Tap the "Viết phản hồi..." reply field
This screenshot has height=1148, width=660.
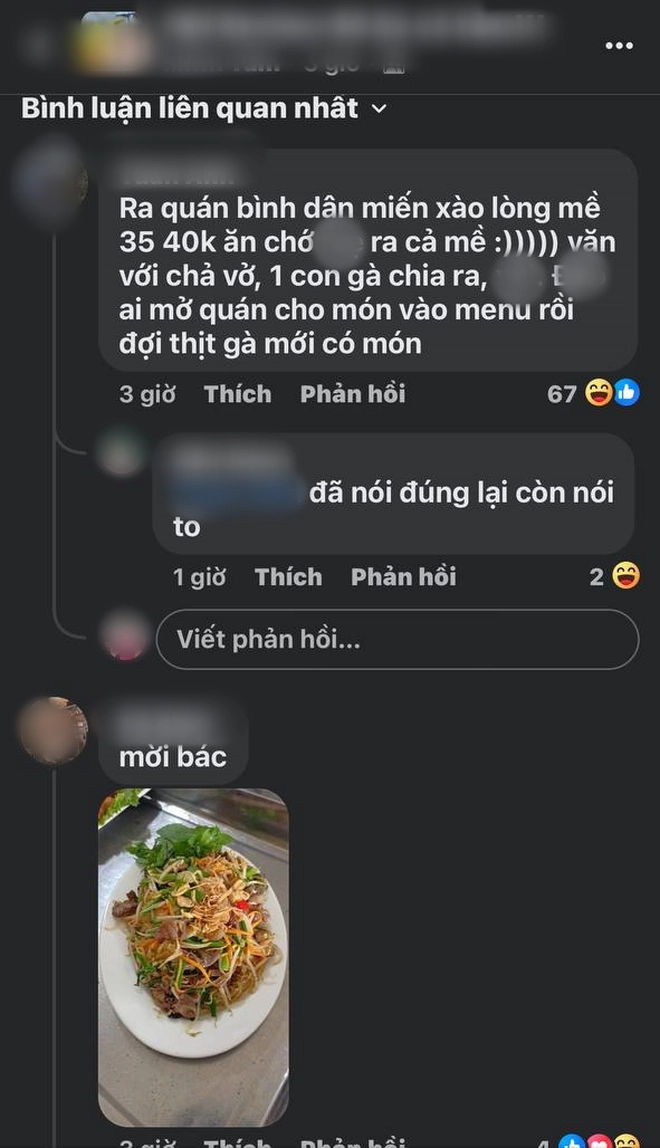coord(397,640)
